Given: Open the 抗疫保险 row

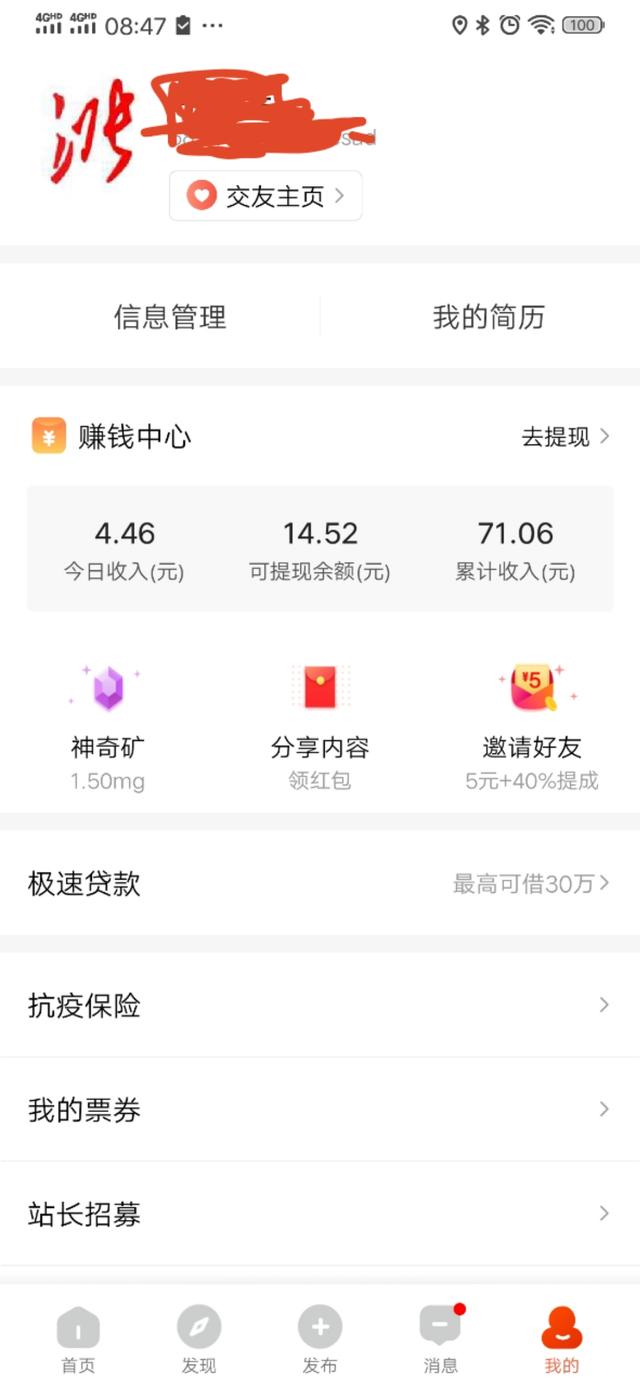Looking at the screenshot, I should click(x=320, y=1006).
